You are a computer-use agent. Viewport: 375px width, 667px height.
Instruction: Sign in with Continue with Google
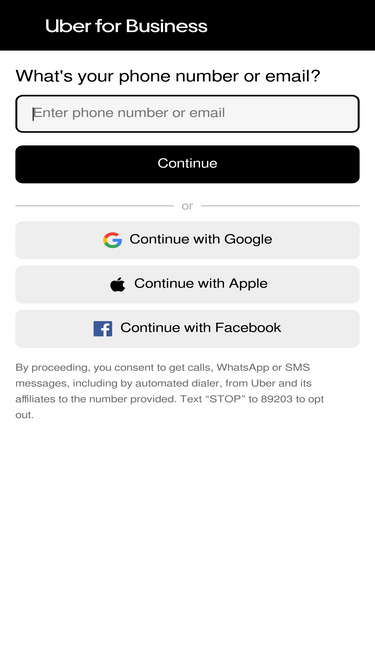pos(188,240)
